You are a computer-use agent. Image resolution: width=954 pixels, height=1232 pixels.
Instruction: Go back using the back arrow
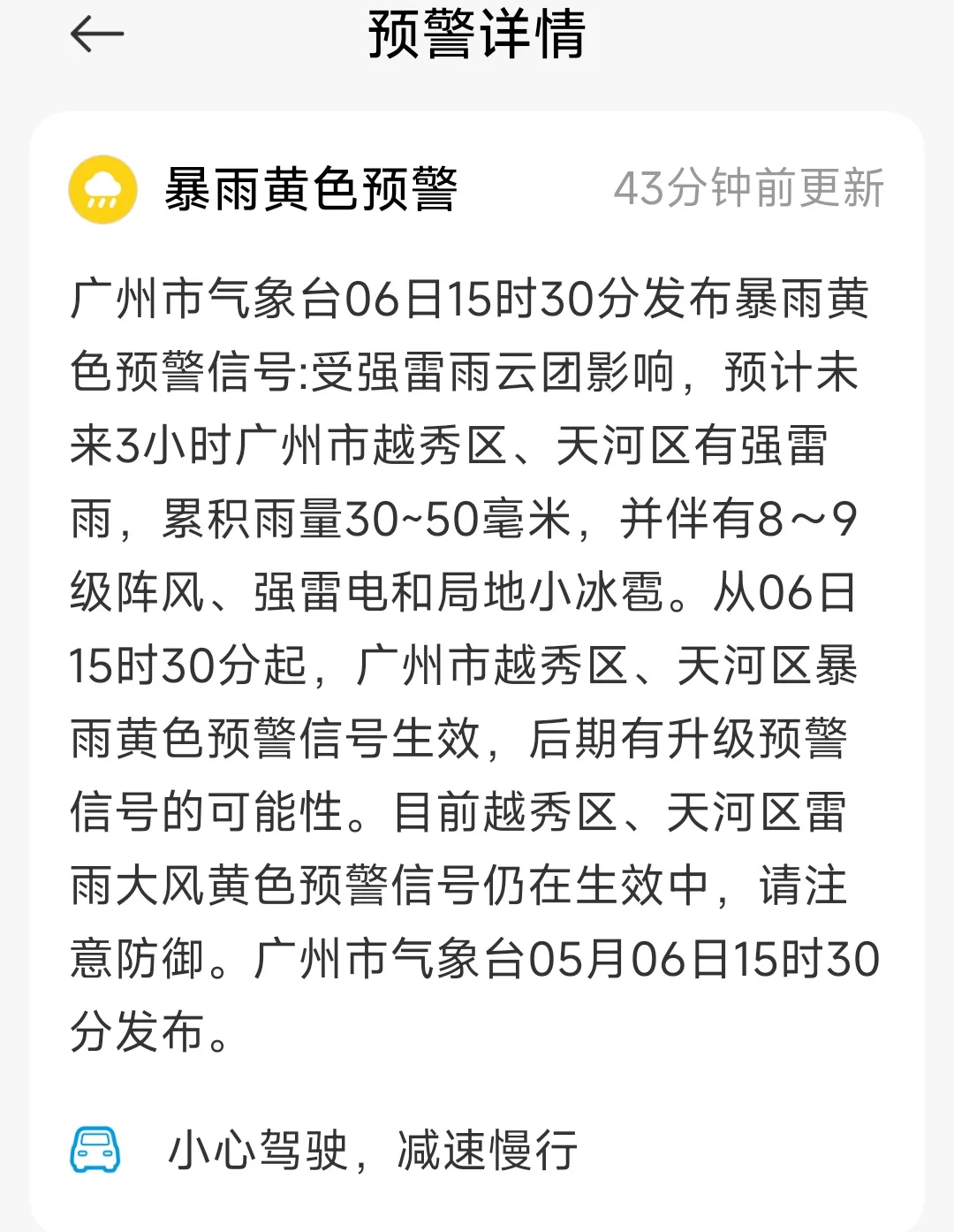tap(96, 34)
